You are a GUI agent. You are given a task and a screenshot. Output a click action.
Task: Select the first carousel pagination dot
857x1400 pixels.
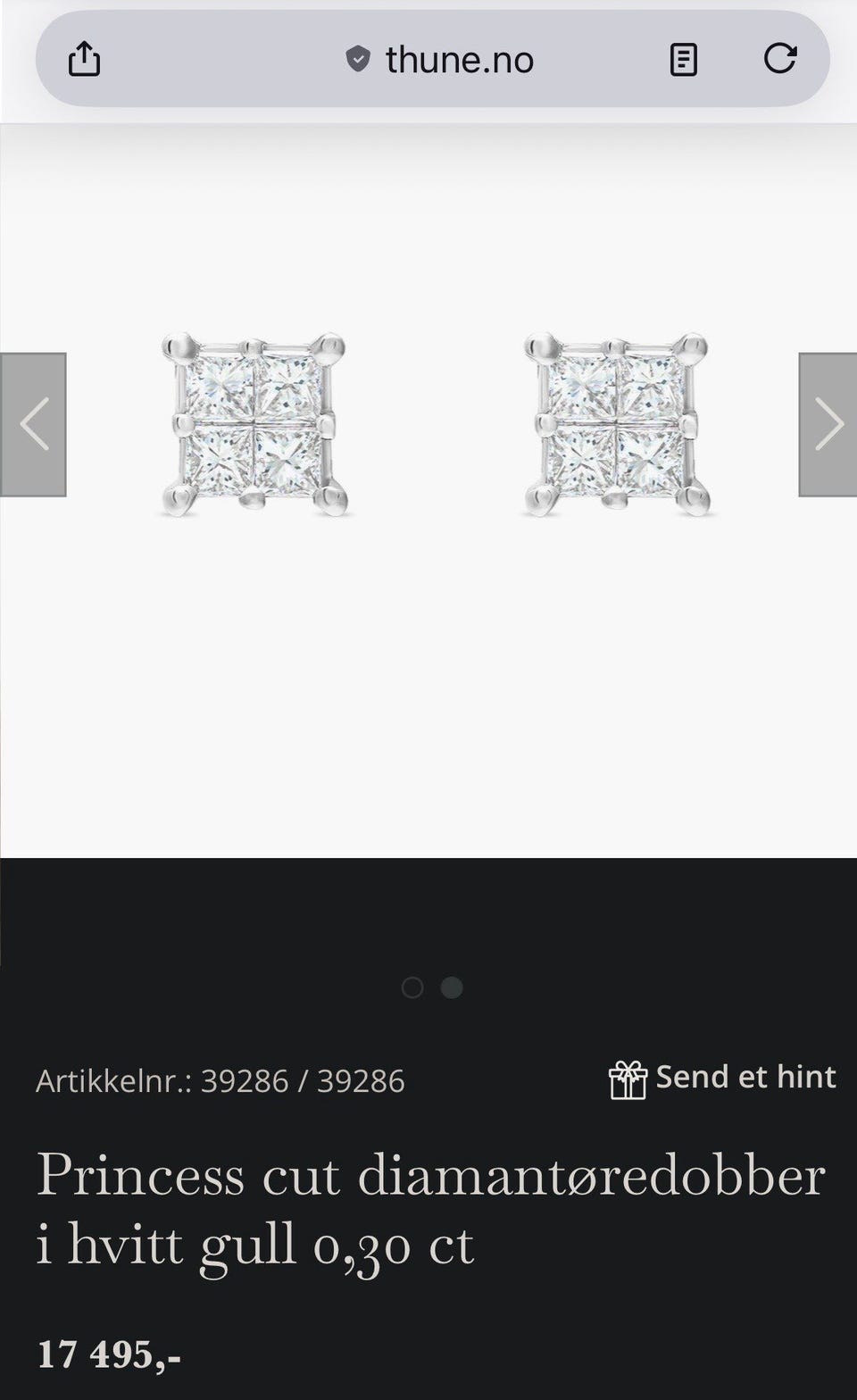[413, 987]
